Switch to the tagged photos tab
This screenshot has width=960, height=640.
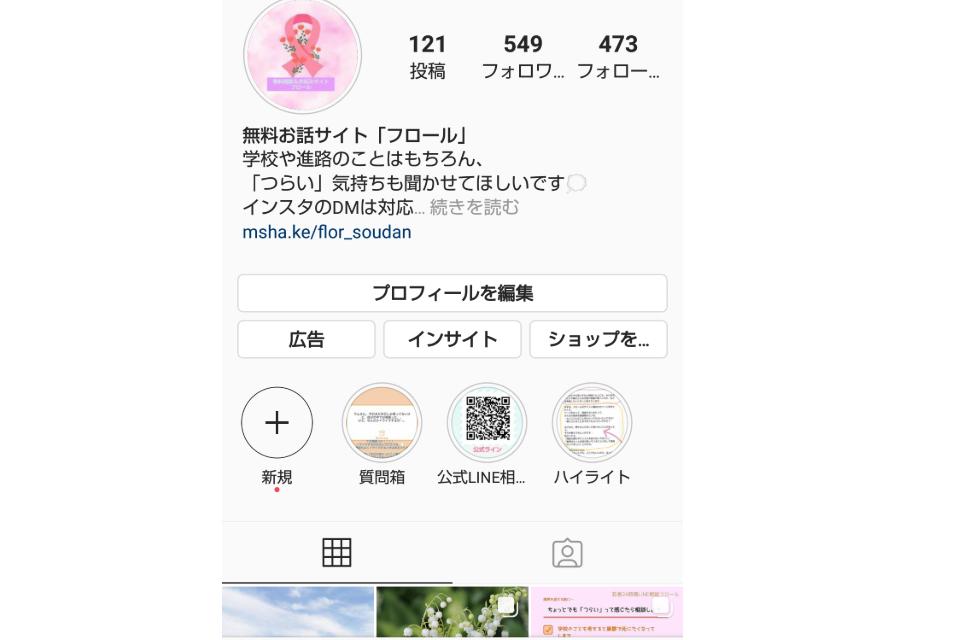tap(567, 552)
